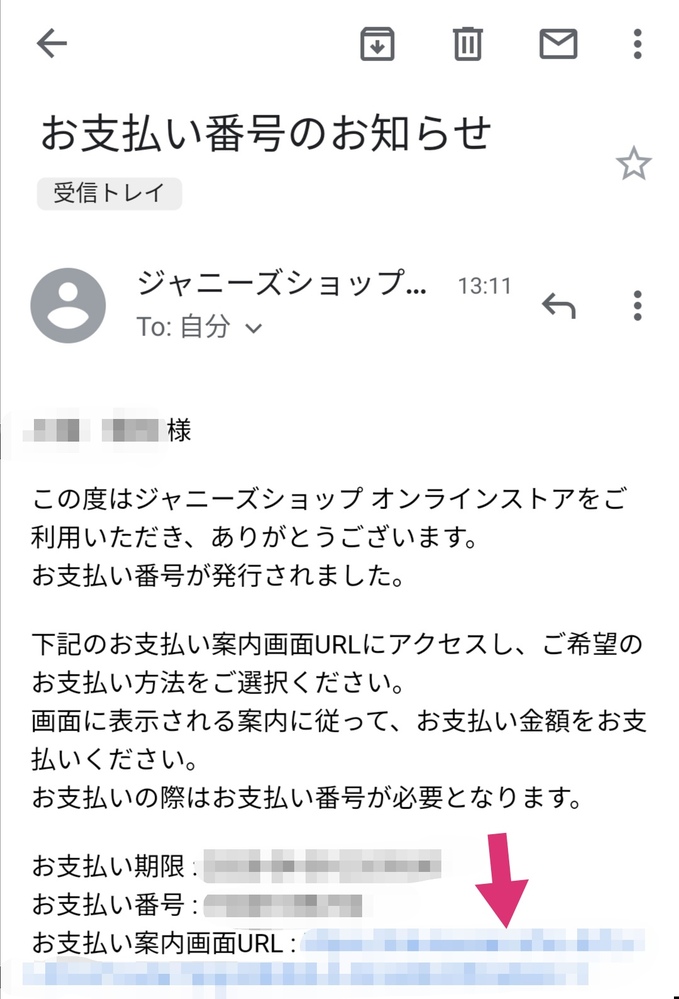679x999 pixels.
Task: Open the message options menu beside reply
Action: point(637,305)
